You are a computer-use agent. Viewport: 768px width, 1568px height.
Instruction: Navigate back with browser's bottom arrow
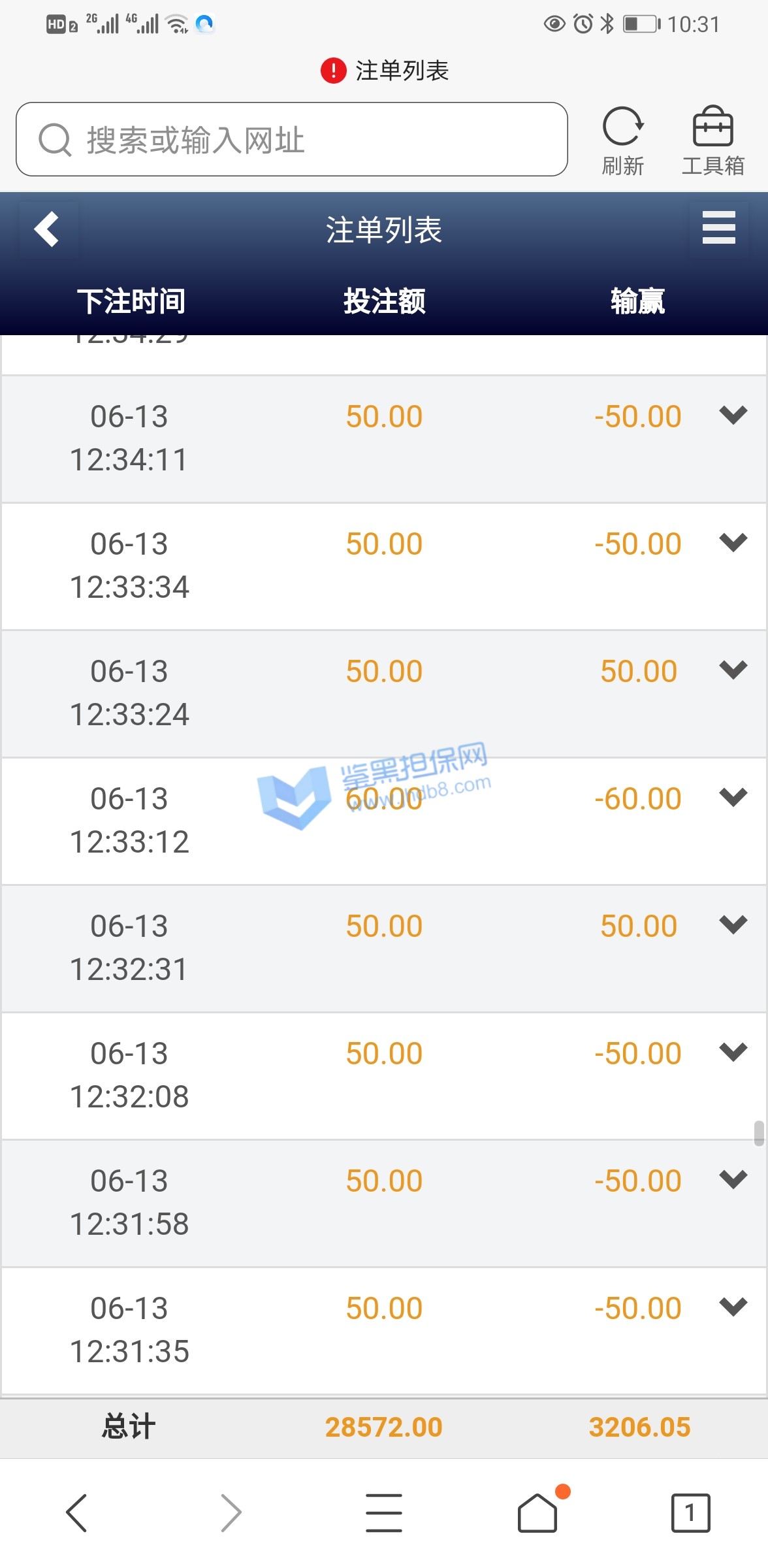(x=77, y=1512)
